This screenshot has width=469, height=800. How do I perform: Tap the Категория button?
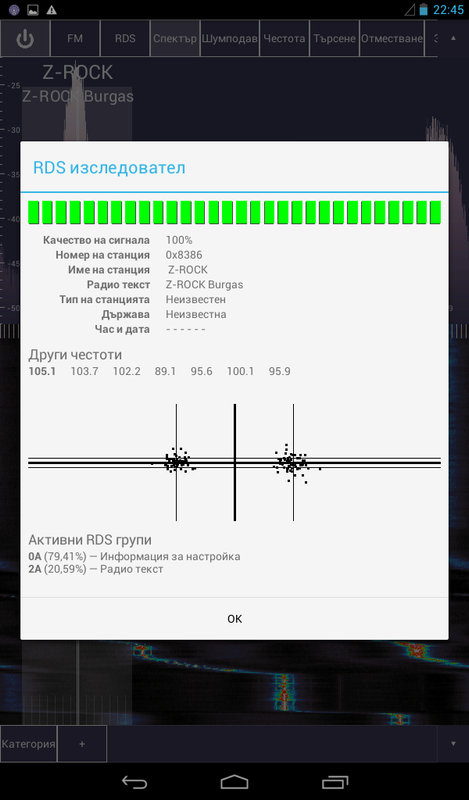(29, 744)
